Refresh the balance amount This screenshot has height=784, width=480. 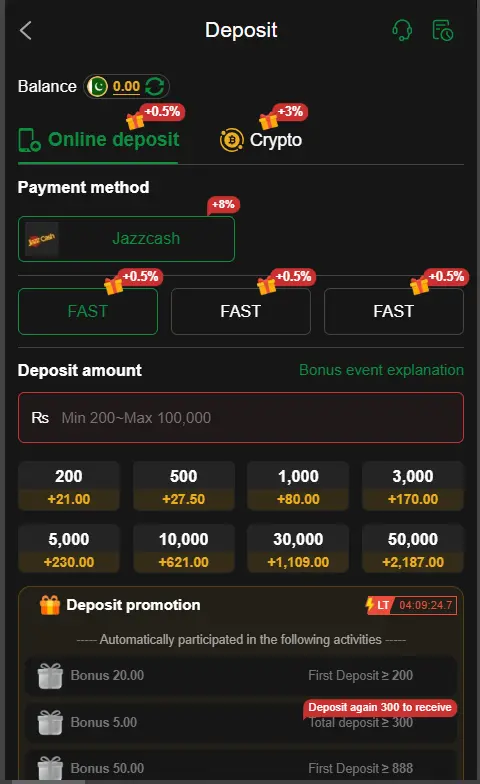tap(154, 86)
